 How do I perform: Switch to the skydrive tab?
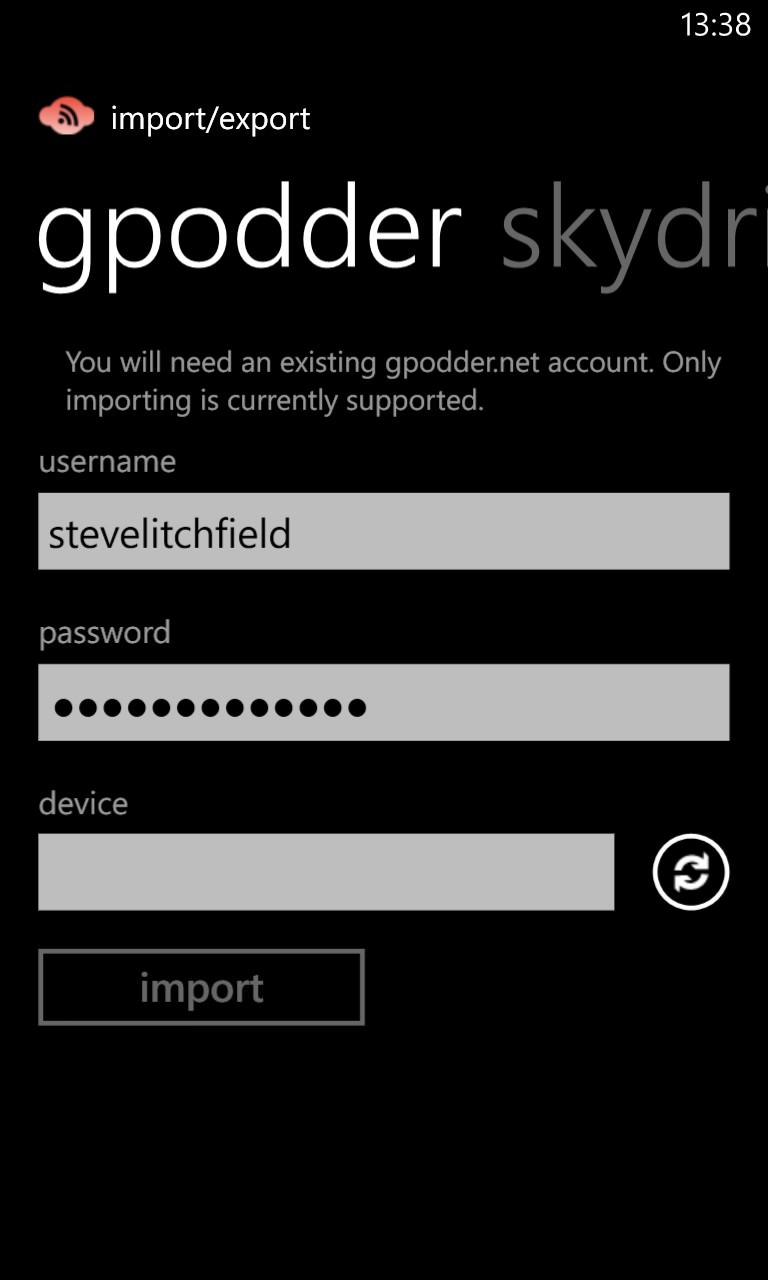[634, 232]
